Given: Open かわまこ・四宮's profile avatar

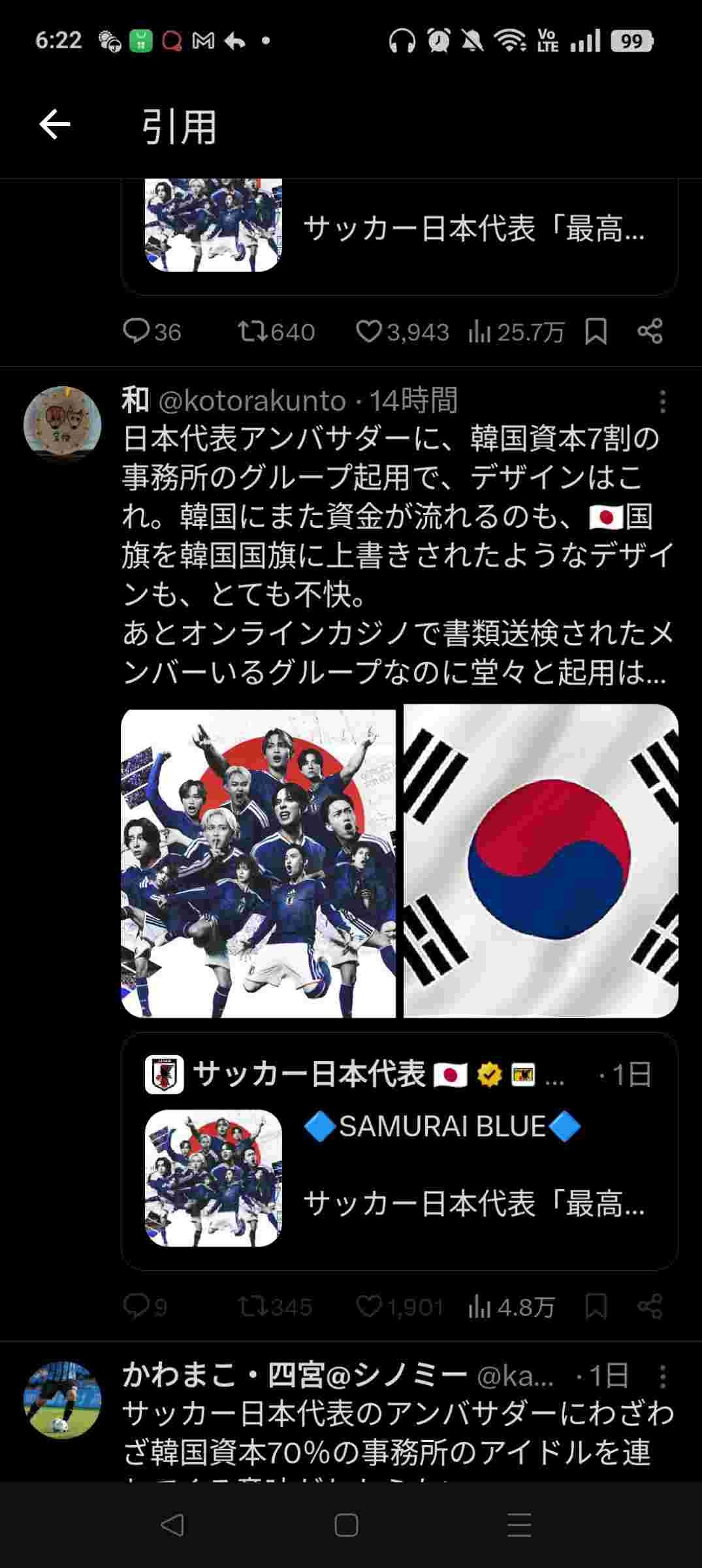Looking at the screenshot, I should [63, 1399].
